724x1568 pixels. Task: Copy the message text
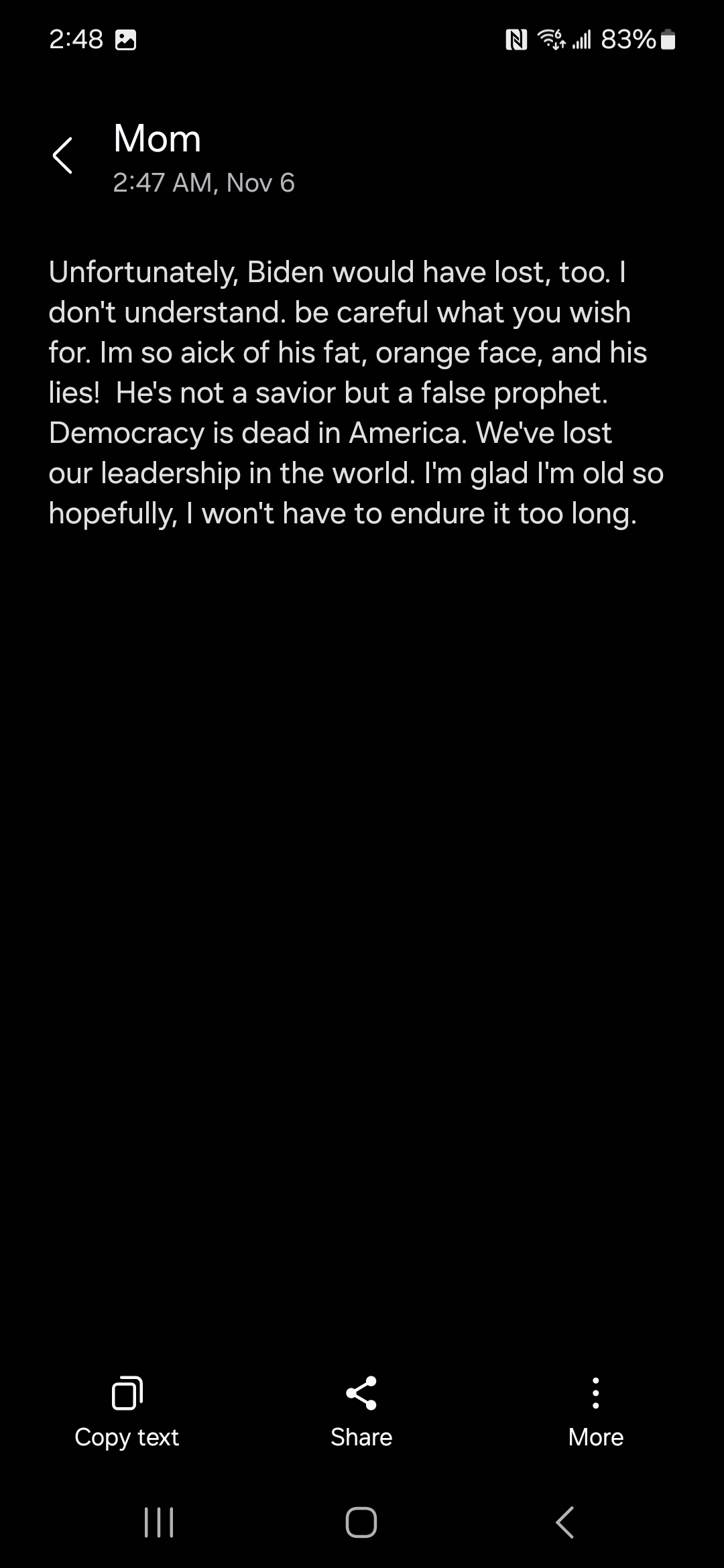[x=127, y=1412]
